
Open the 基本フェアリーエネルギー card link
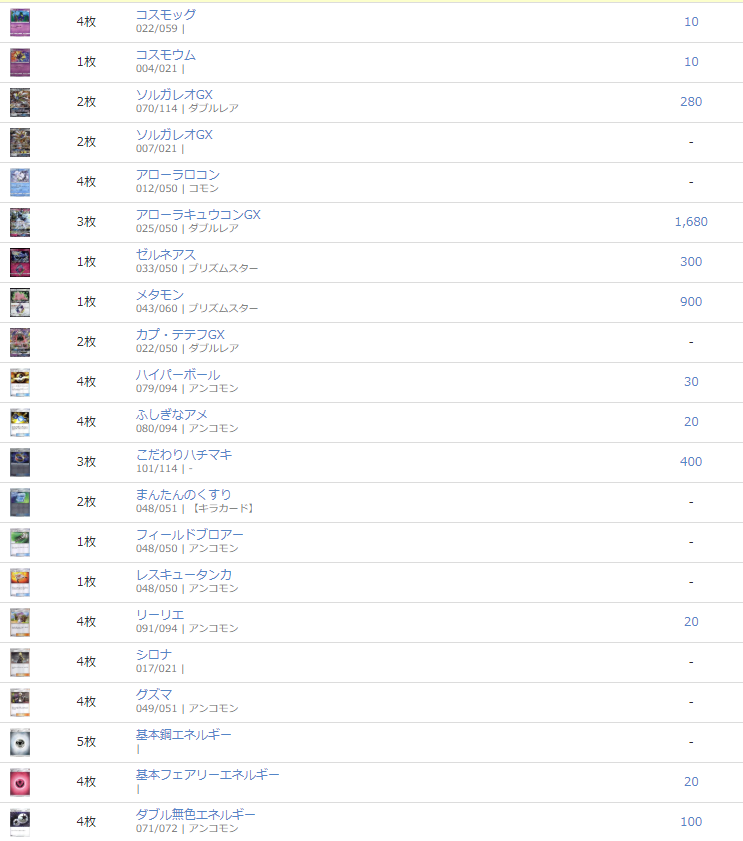click(x=207, y=775)
